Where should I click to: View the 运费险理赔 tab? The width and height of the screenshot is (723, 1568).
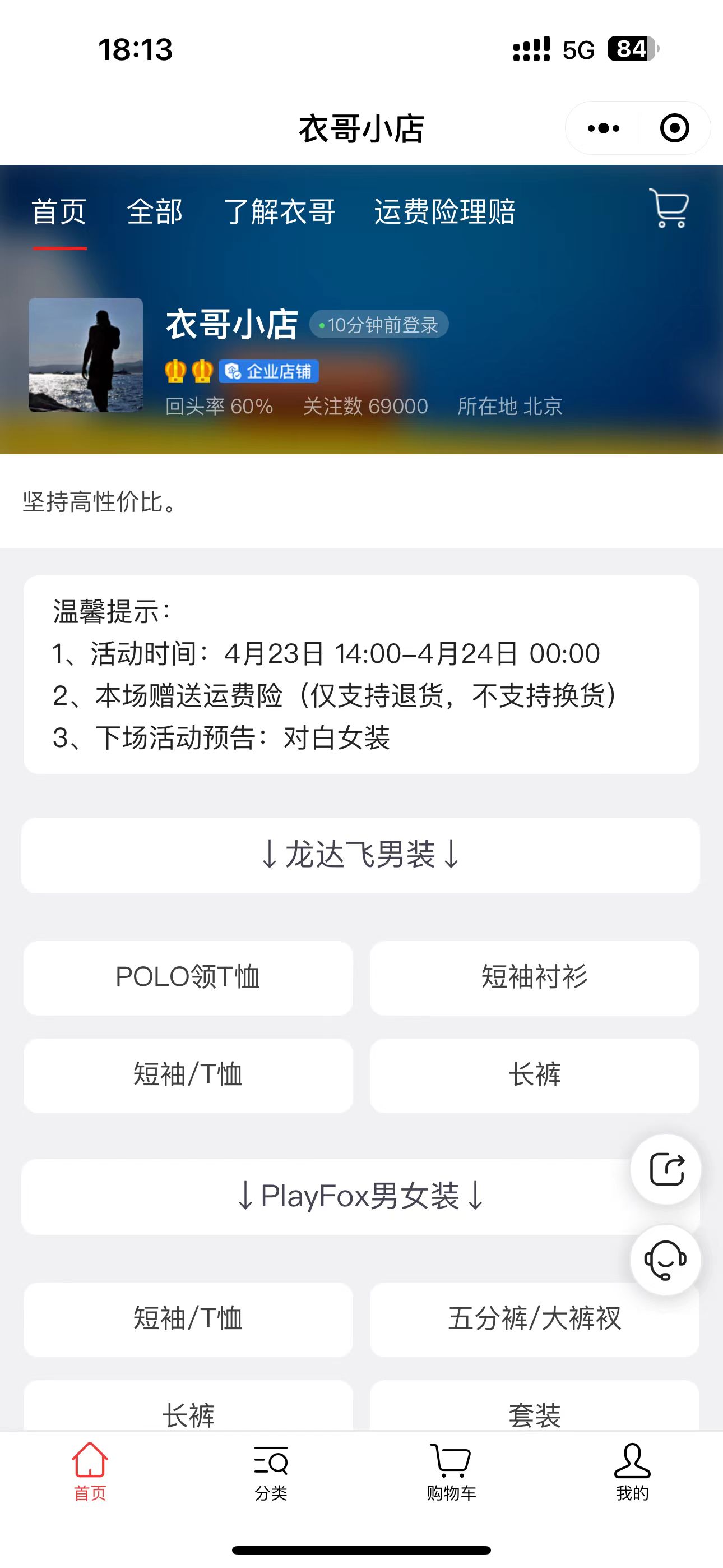(x=444, y=212)
